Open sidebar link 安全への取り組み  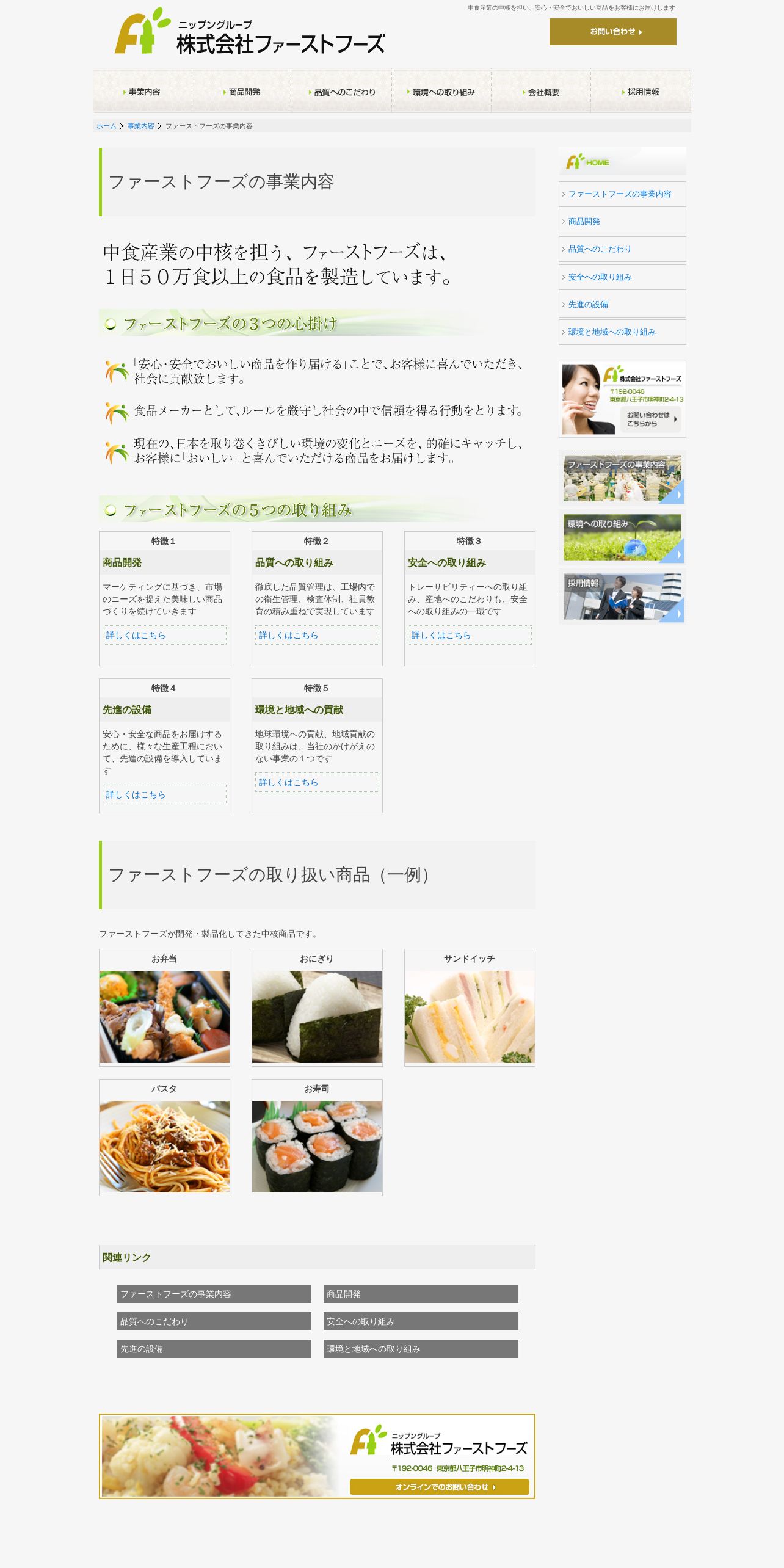point(600,277)
